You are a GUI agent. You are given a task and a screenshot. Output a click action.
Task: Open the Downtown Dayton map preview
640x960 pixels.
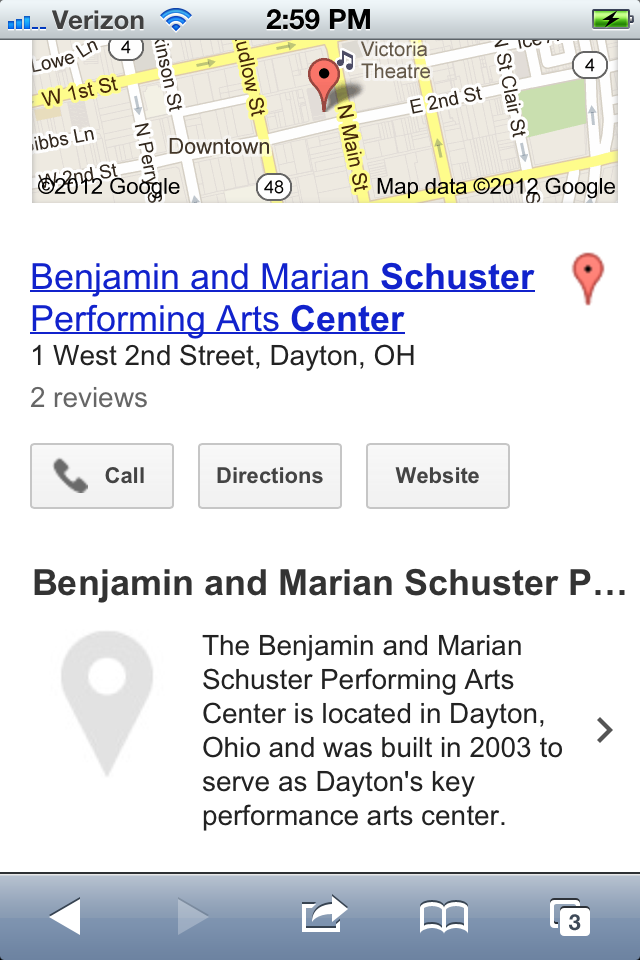(324, 120)
